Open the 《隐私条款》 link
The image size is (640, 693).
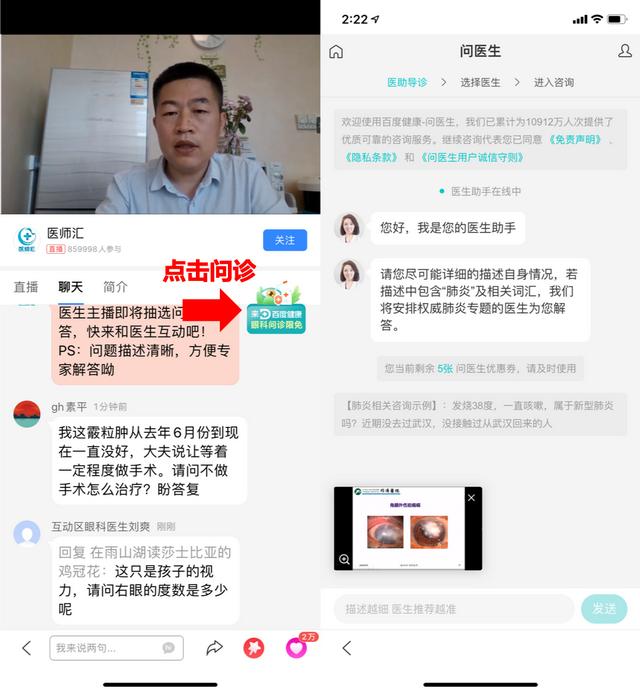[372, 157]
